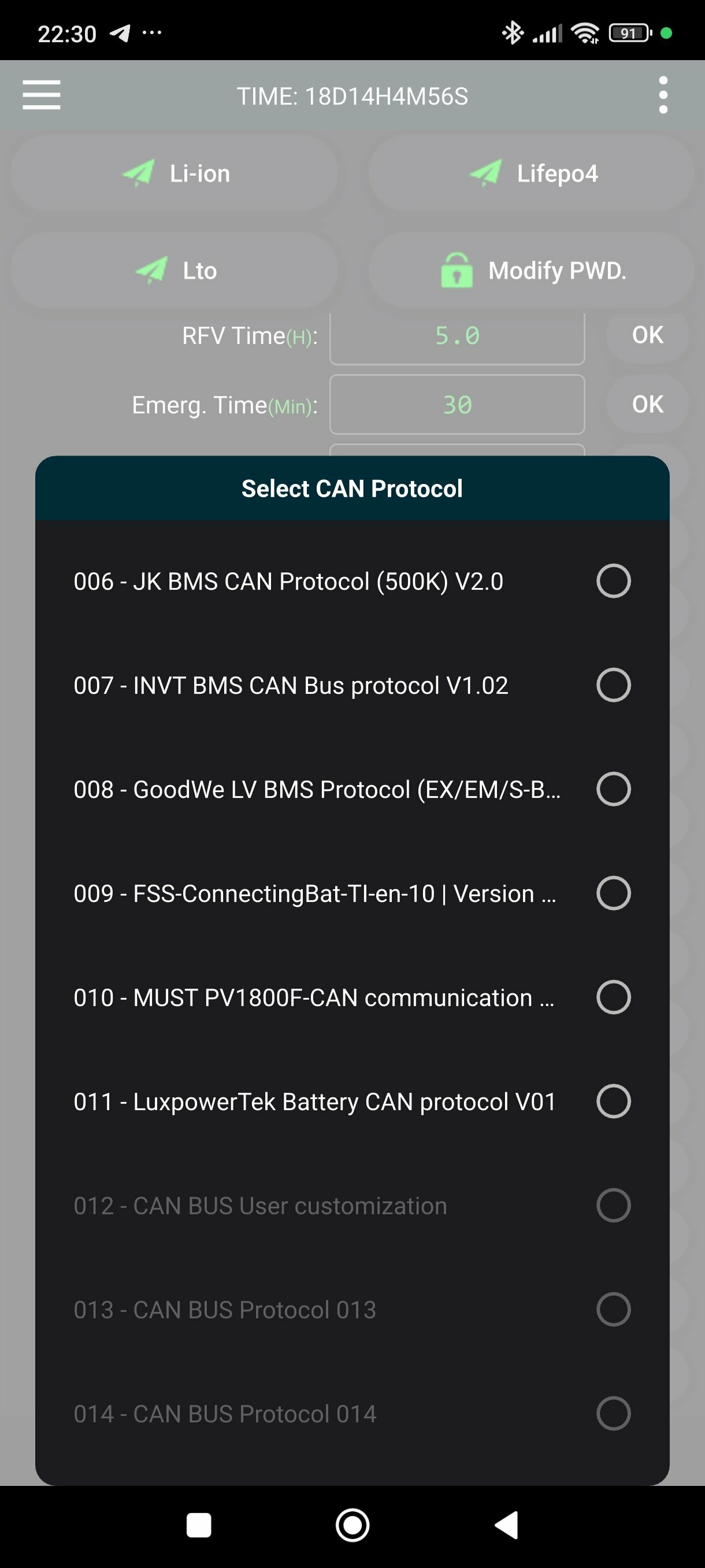Select 008 - GoodWe LV BMS Protocol
Viewport: 705px width, 1568px height.
351,789
